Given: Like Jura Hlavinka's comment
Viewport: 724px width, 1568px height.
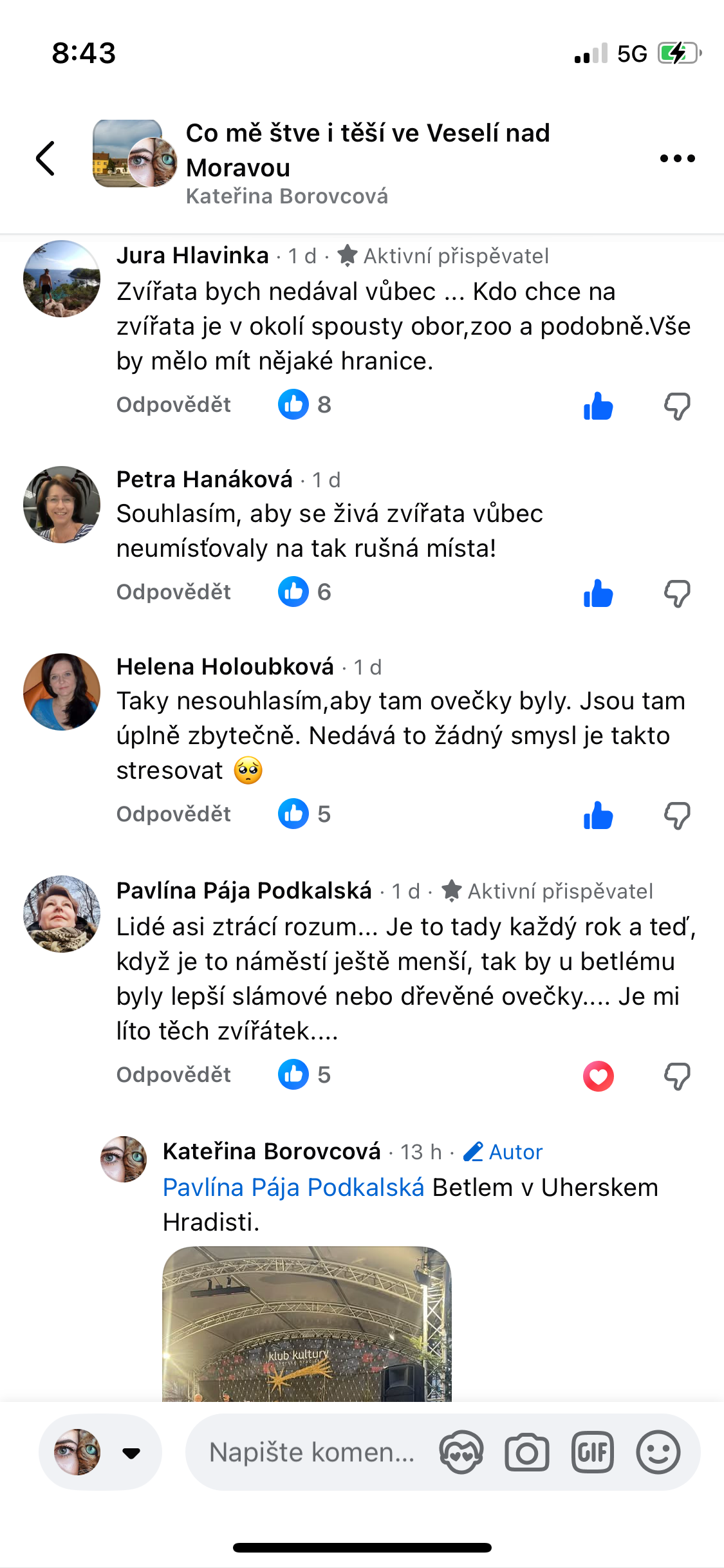Looking at the screenshot, I should (x=598, y=406).
